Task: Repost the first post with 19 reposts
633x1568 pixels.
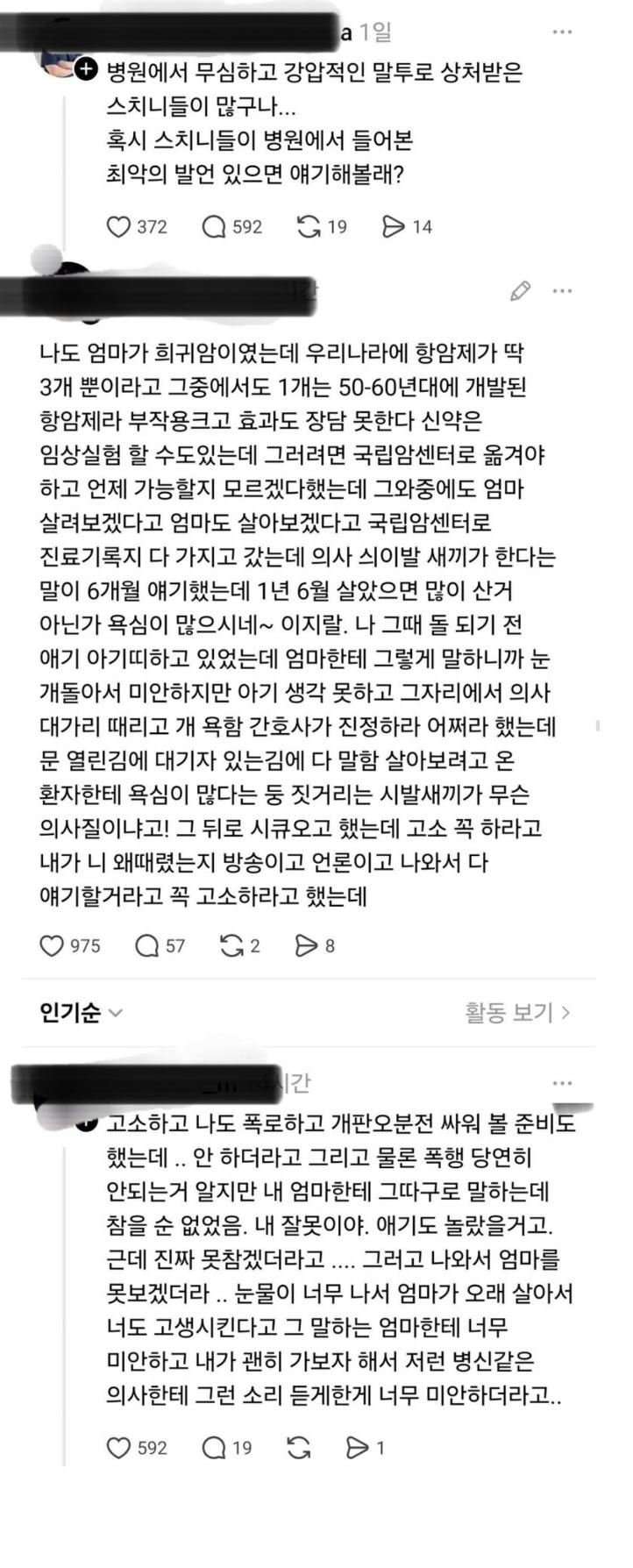Action: (x=309, y=227)
